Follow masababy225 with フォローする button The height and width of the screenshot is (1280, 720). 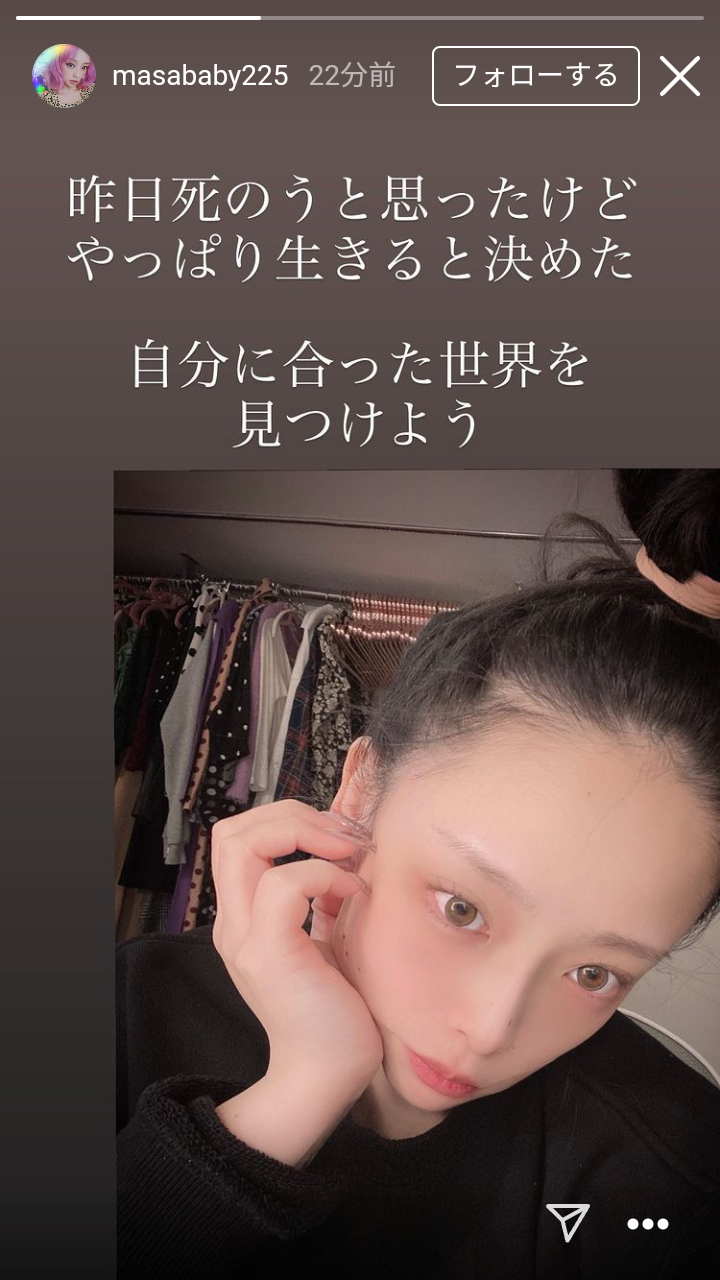click(x=535, y=76)
